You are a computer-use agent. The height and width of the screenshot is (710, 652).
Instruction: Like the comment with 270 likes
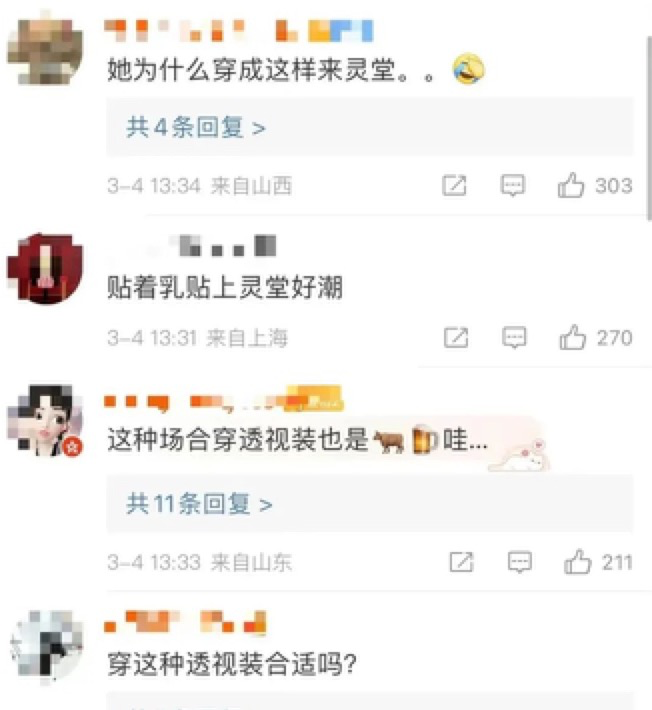click(572, 338)
